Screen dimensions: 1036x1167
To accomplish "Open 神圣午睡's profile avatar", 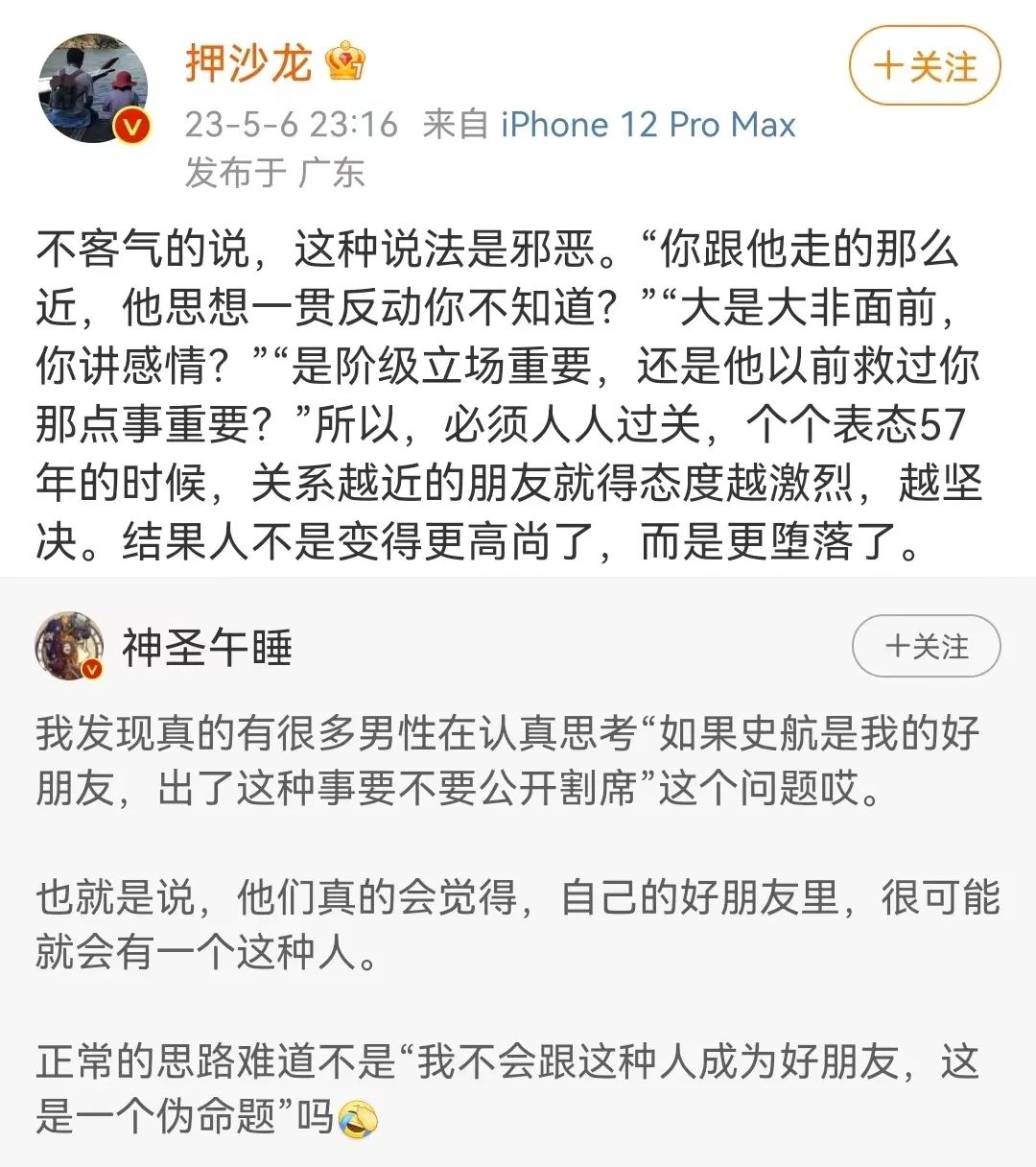I will pyautogui.click(x=69, y=646).
